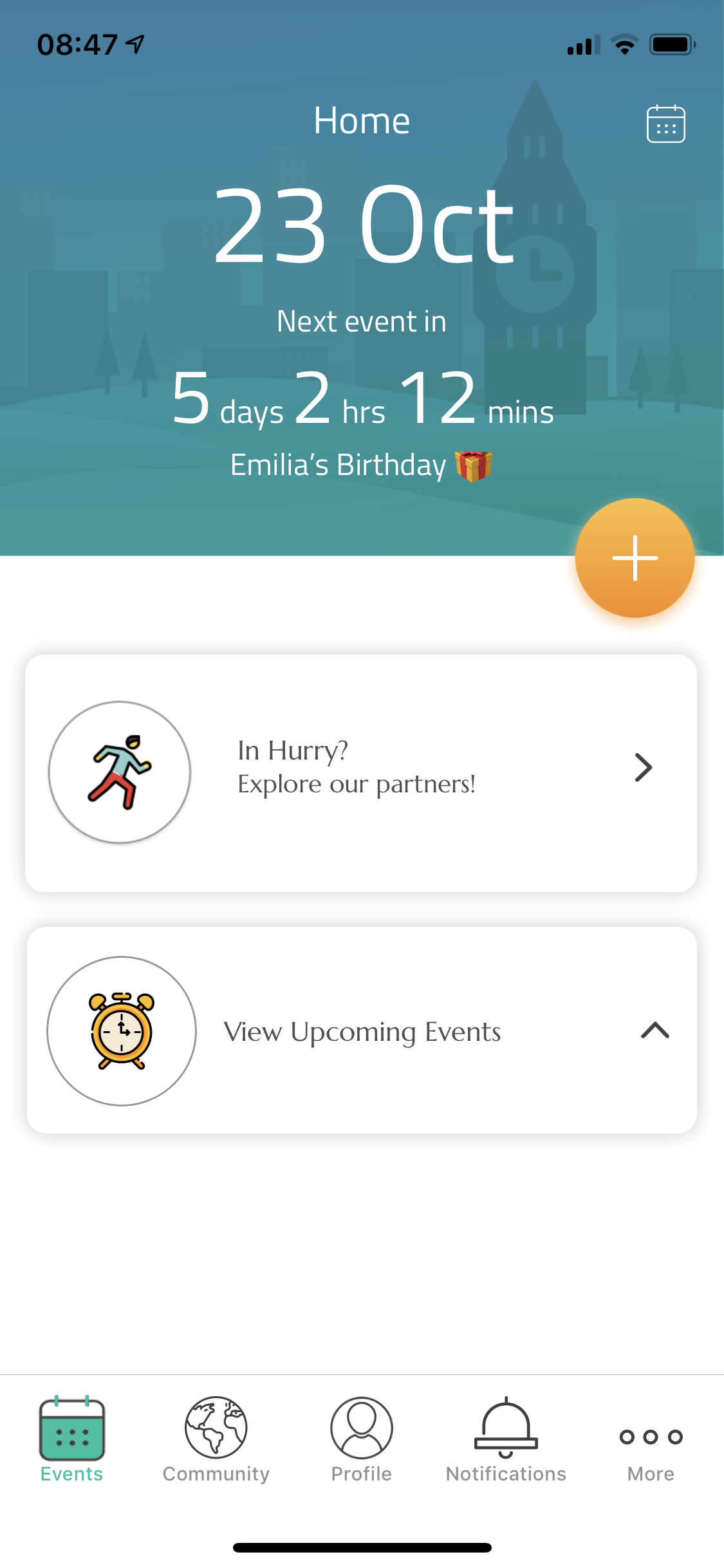Open the More tab
This screenshot has height=1568, width=724.
(x=651, y=1448)
